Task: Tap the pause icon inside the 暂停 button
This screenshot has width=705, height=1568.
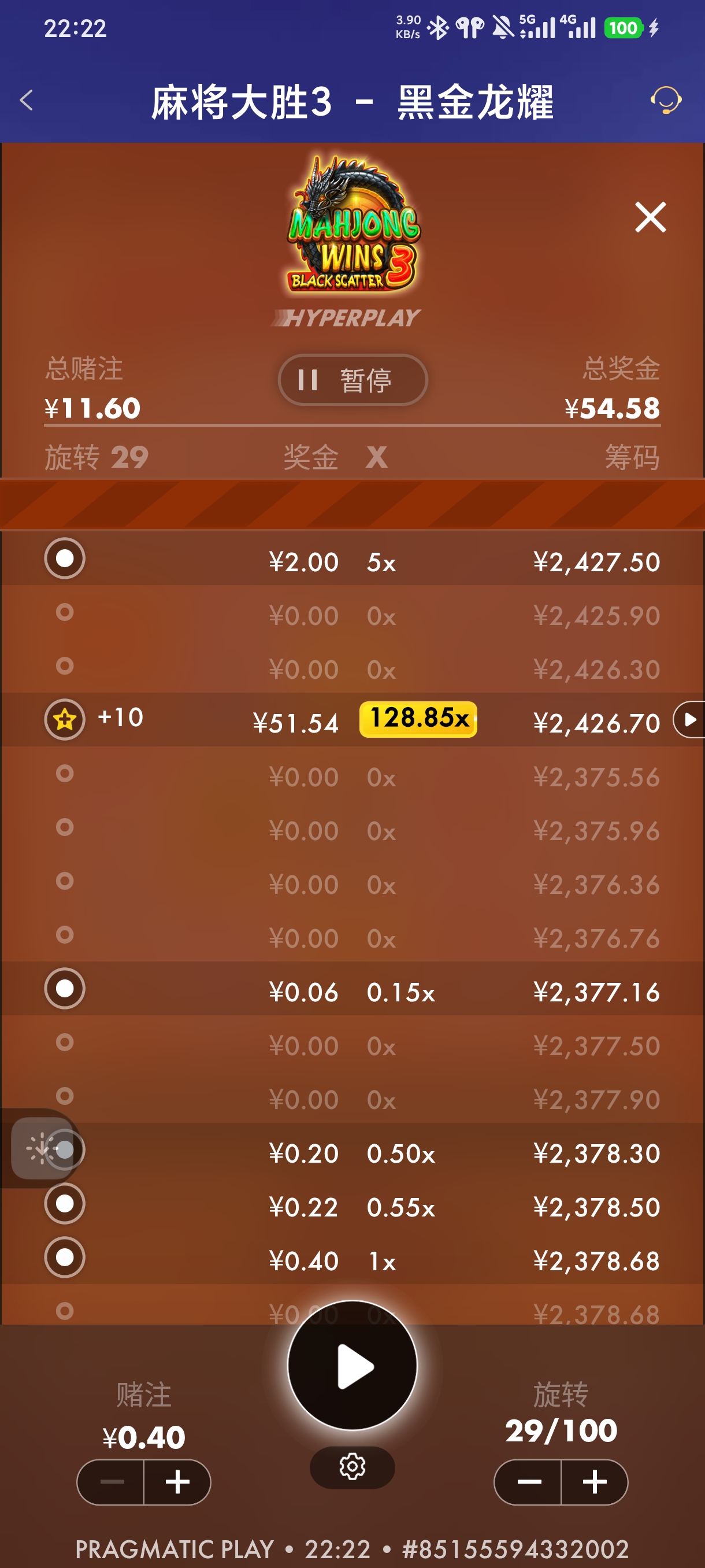Action: 309,379
